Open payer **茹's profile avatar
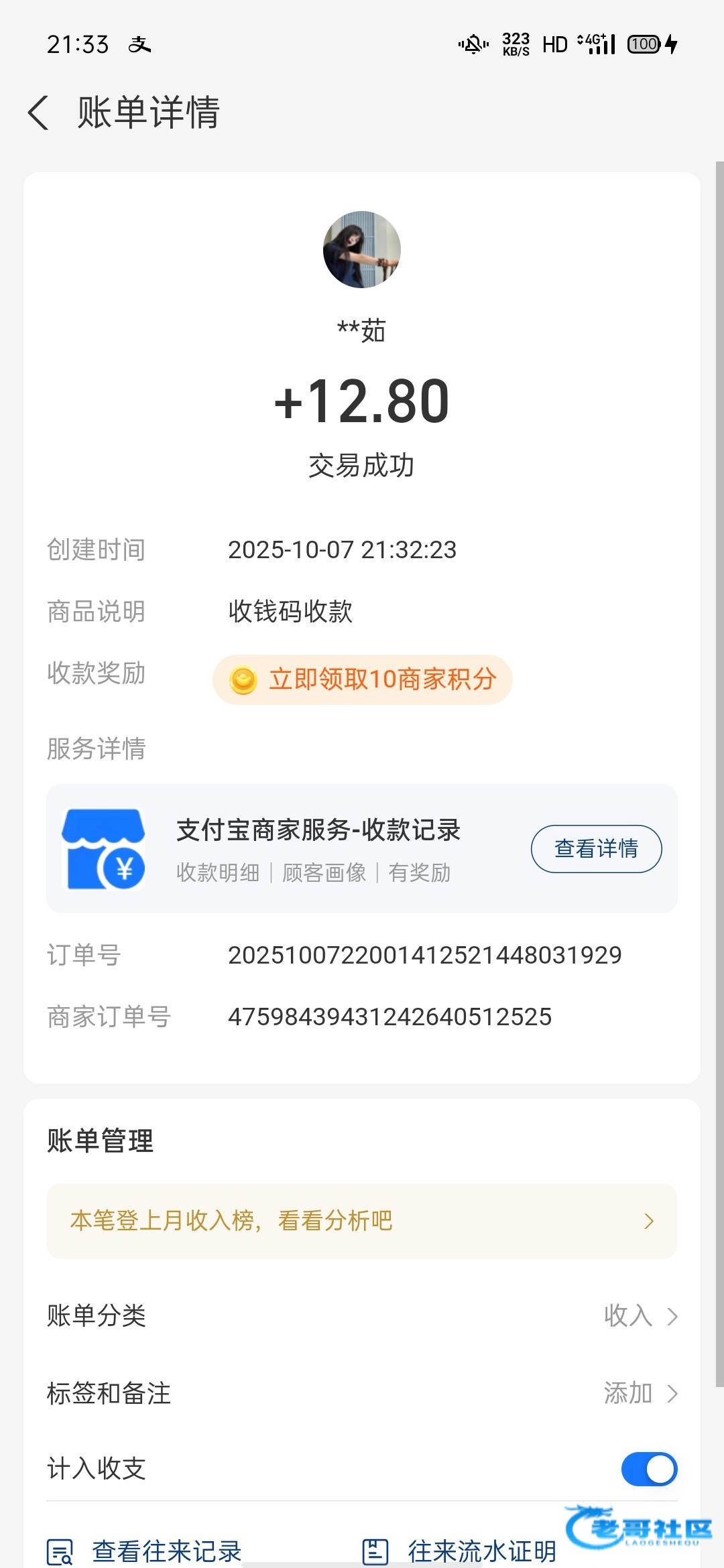The width and height of the screenshot is (724, 1568). coord(361,250)
